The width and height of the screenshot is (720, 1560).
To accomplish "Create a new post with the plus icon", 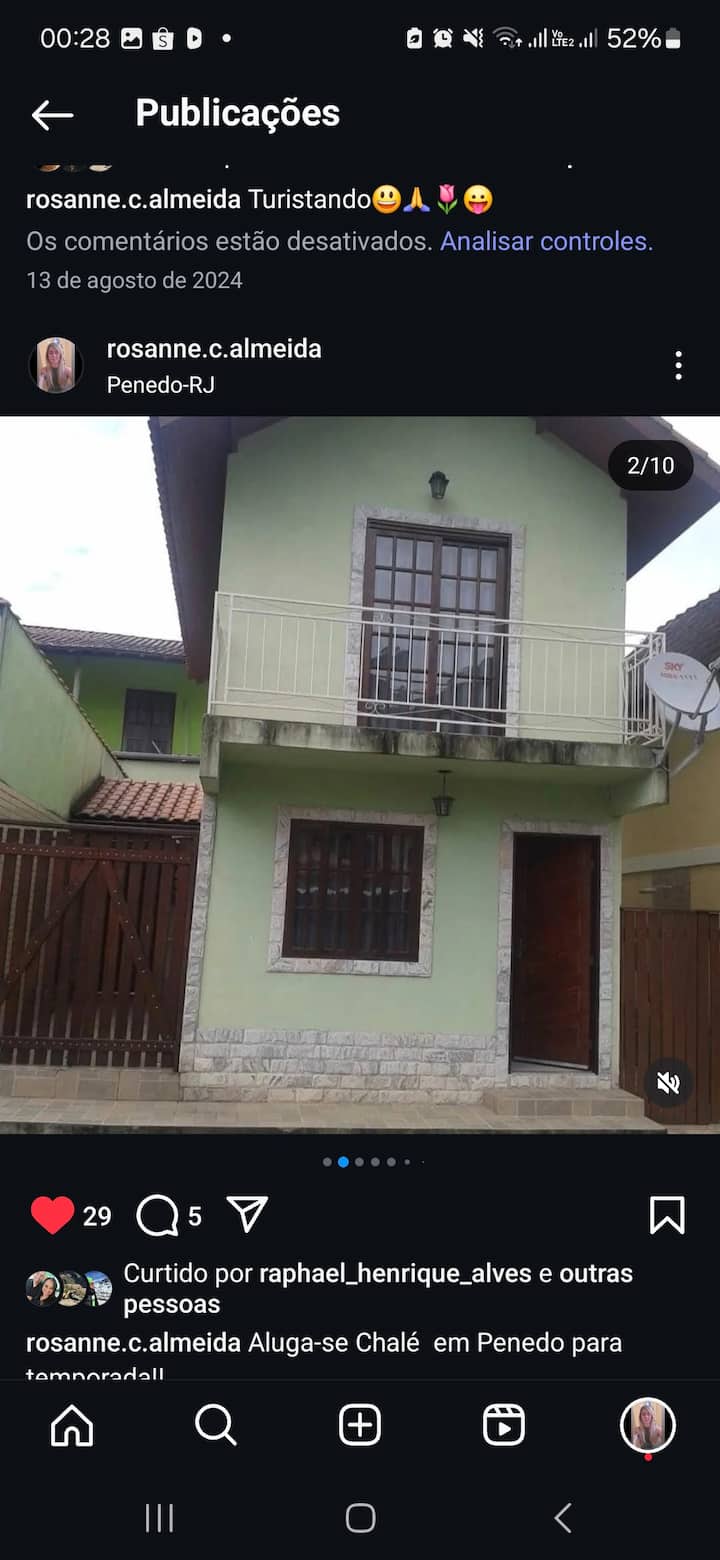I will (x=360, y=1425).
